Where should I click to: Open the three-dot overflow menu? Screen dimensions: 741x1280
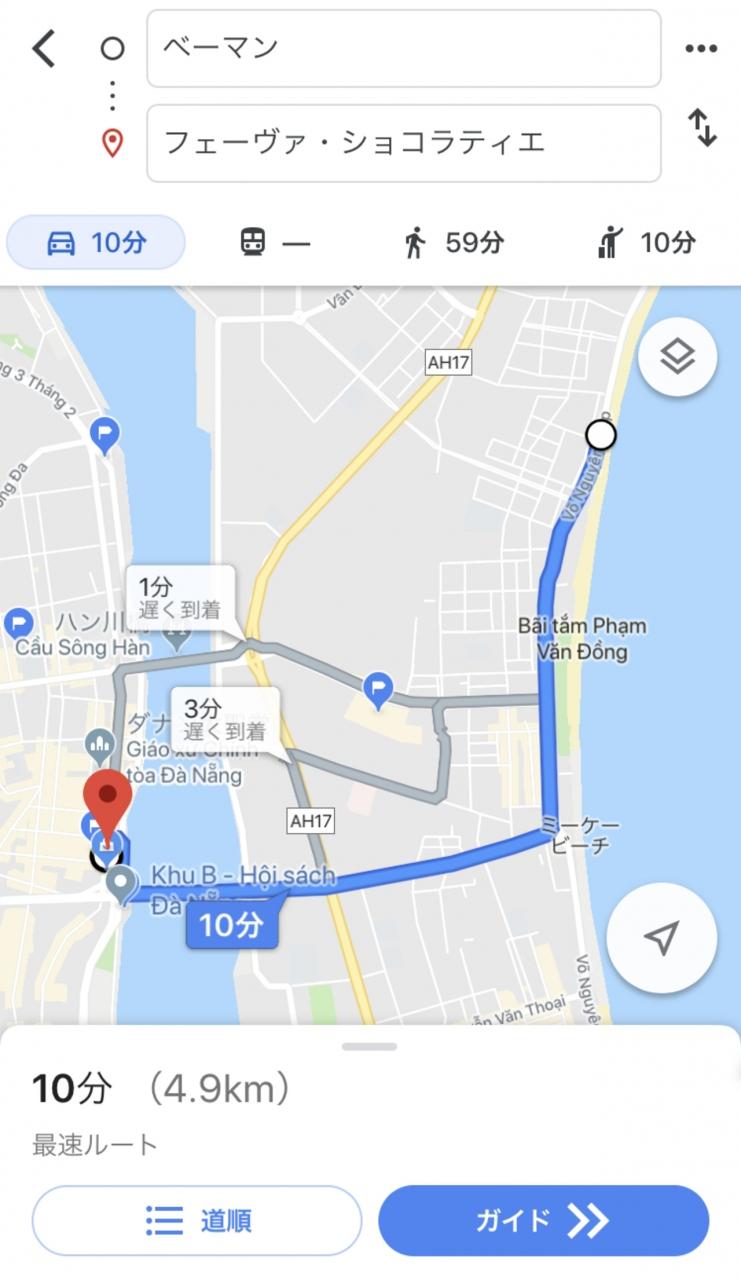tap(701, 49)
